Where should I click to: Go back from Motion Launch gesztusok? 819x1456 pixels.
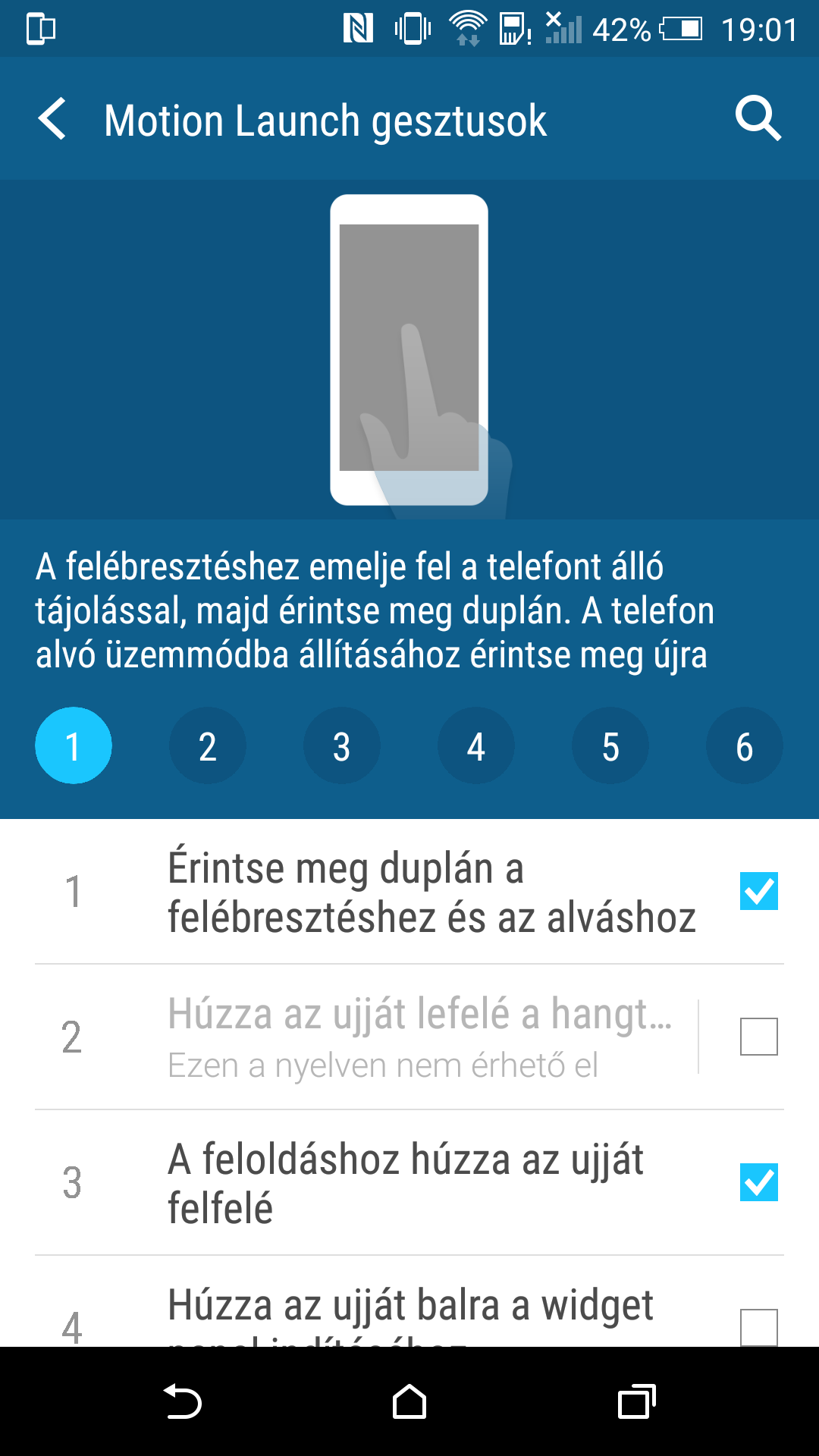coord(52,120)
